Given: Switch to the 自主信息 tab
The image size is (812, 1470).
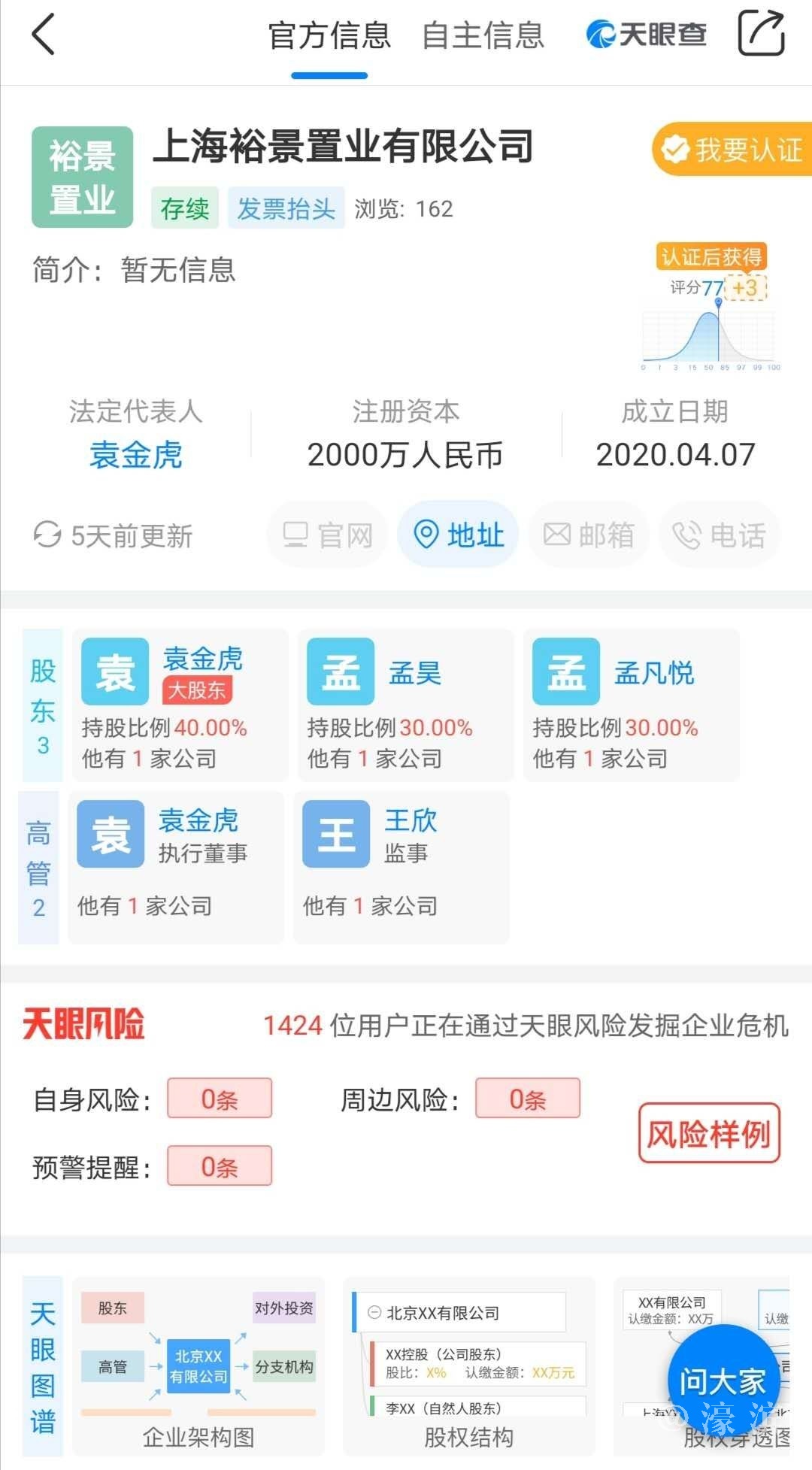Looking at the screenshot, I should pos(483,36).
